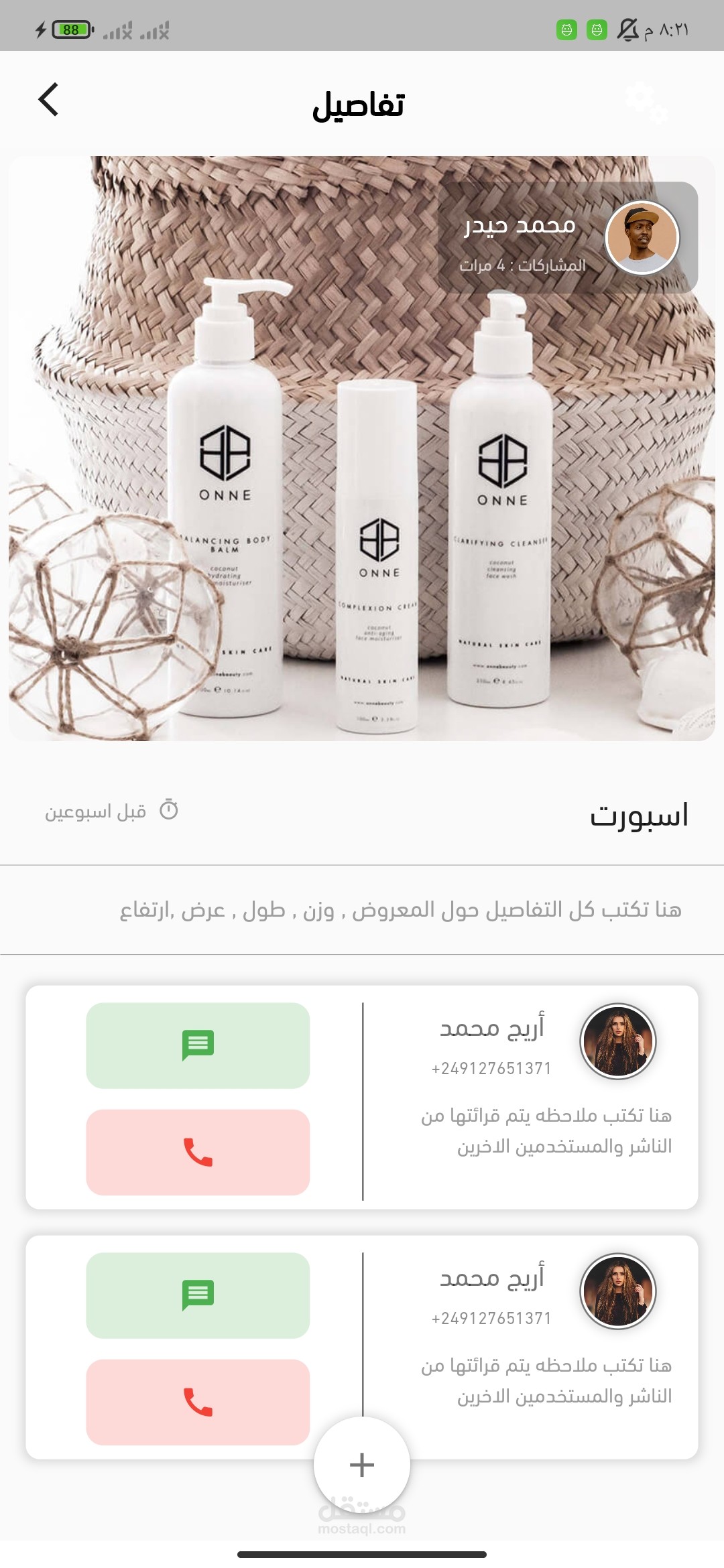
Task: View the ONNE product photo
Action: pos(362,448)
